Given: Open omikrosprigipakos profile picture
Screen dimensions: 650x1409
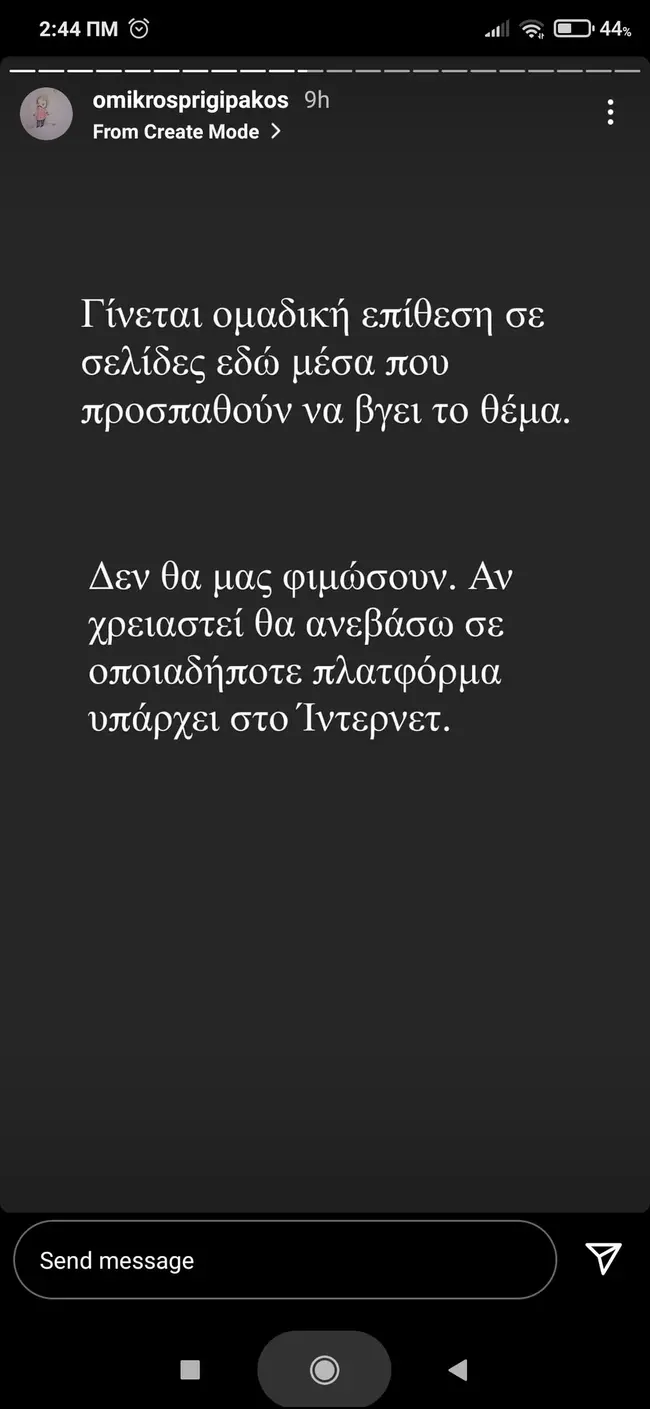Looking at the screenshot, I should (x=46, y=114).
